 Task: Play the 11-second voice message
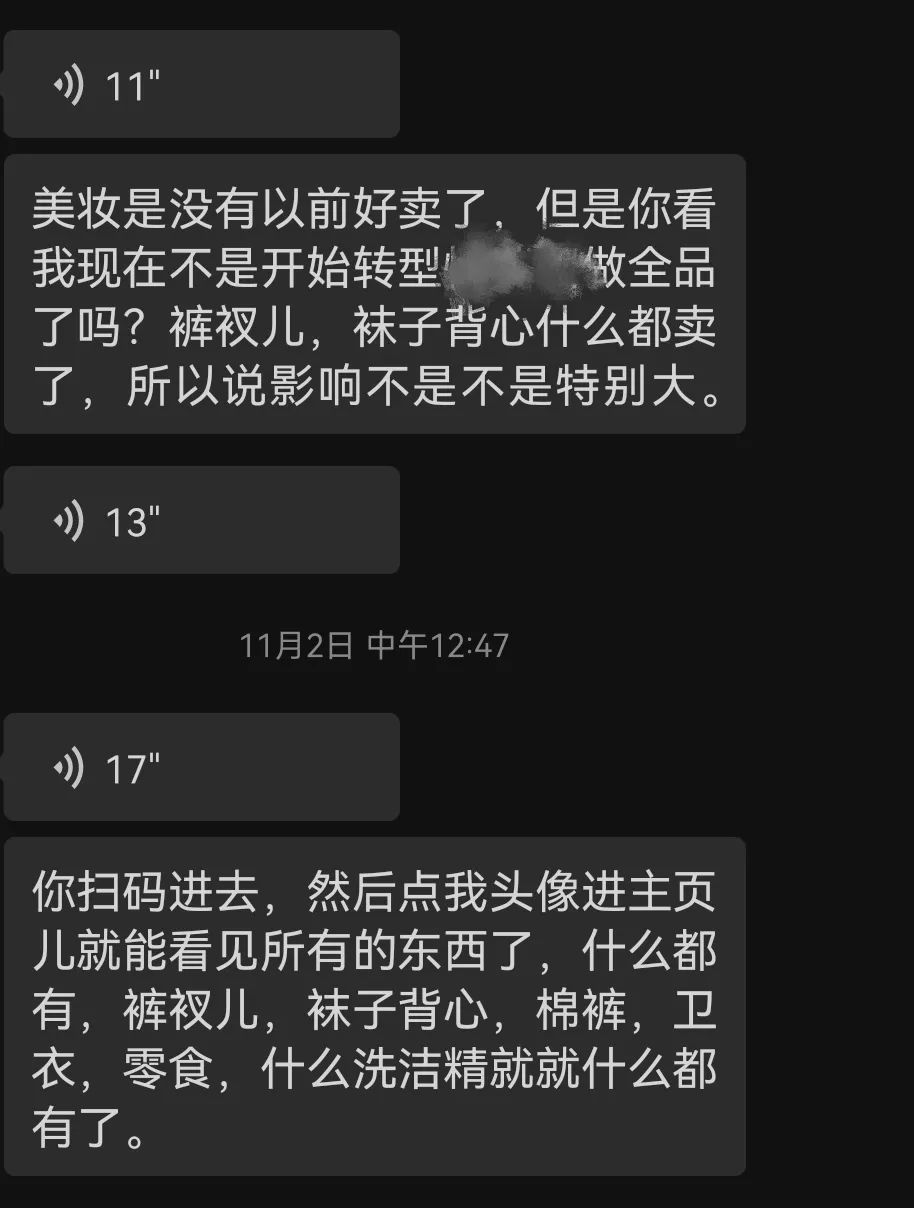[x=200, y=85]
